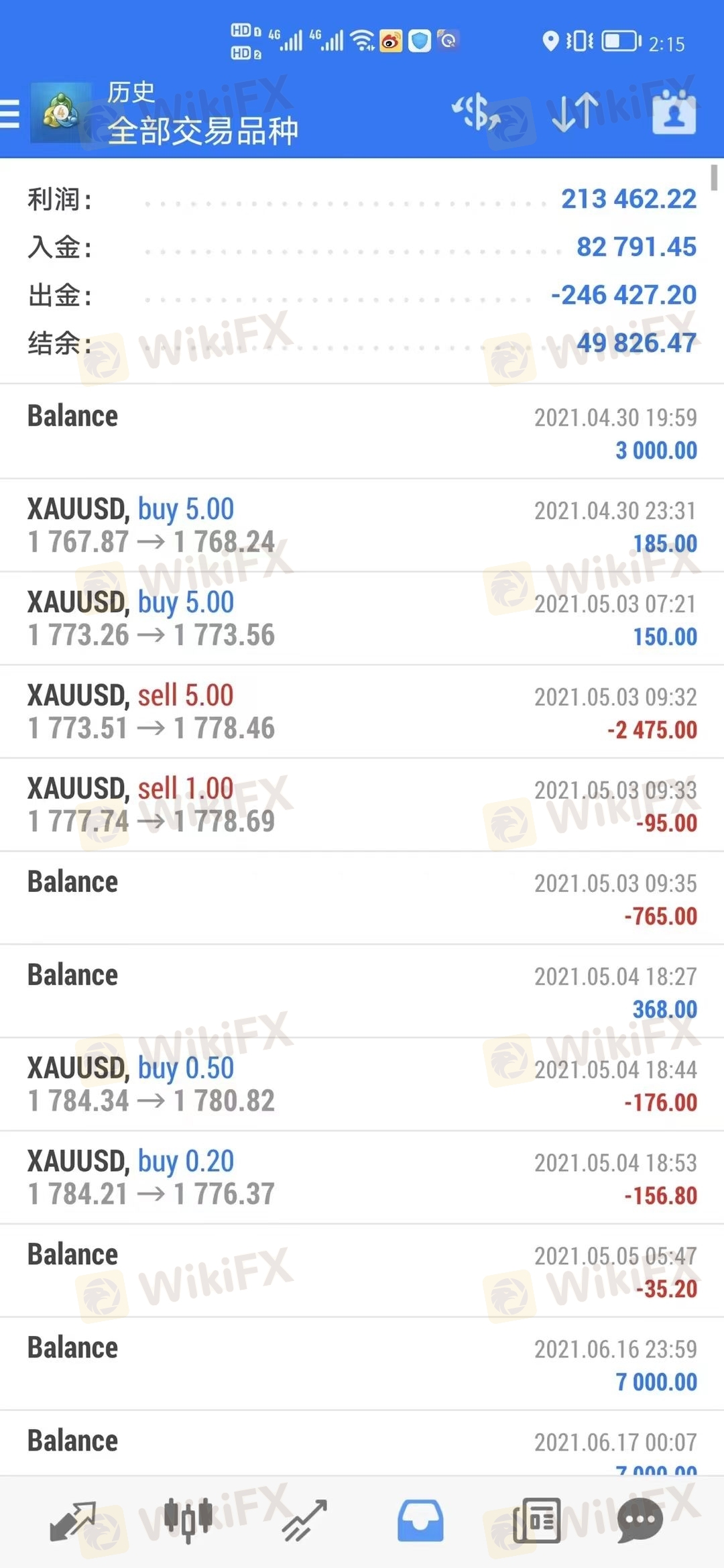
Task: Open the symbol filter icon
Action: coord(477,112)
